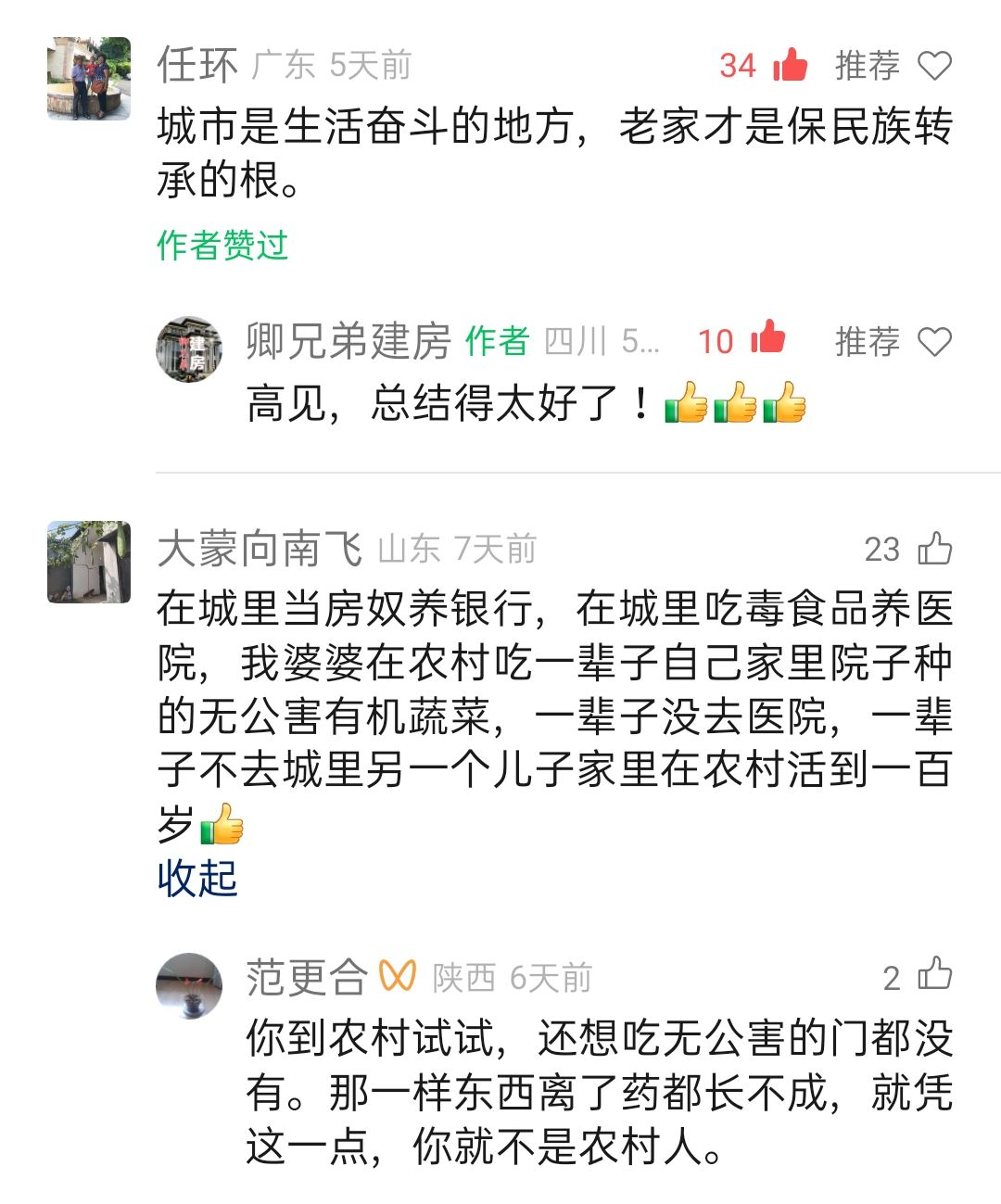
Task: Open 任环's profile avatar
Action: [x=89, y=79]
